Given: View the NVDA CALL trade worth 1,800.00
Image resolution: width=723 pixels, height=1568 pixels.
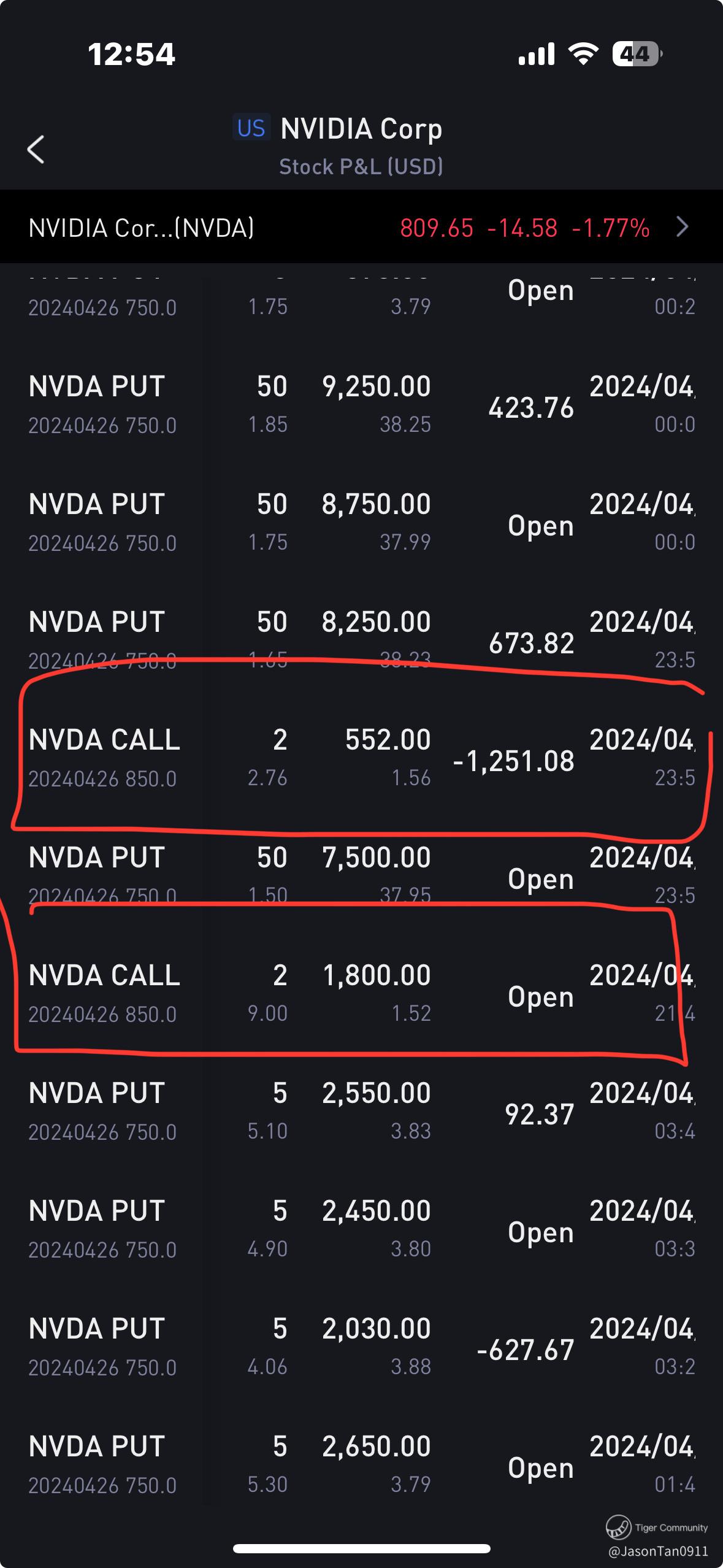Looking at the screenshot, I should click(x=361, y=993).
